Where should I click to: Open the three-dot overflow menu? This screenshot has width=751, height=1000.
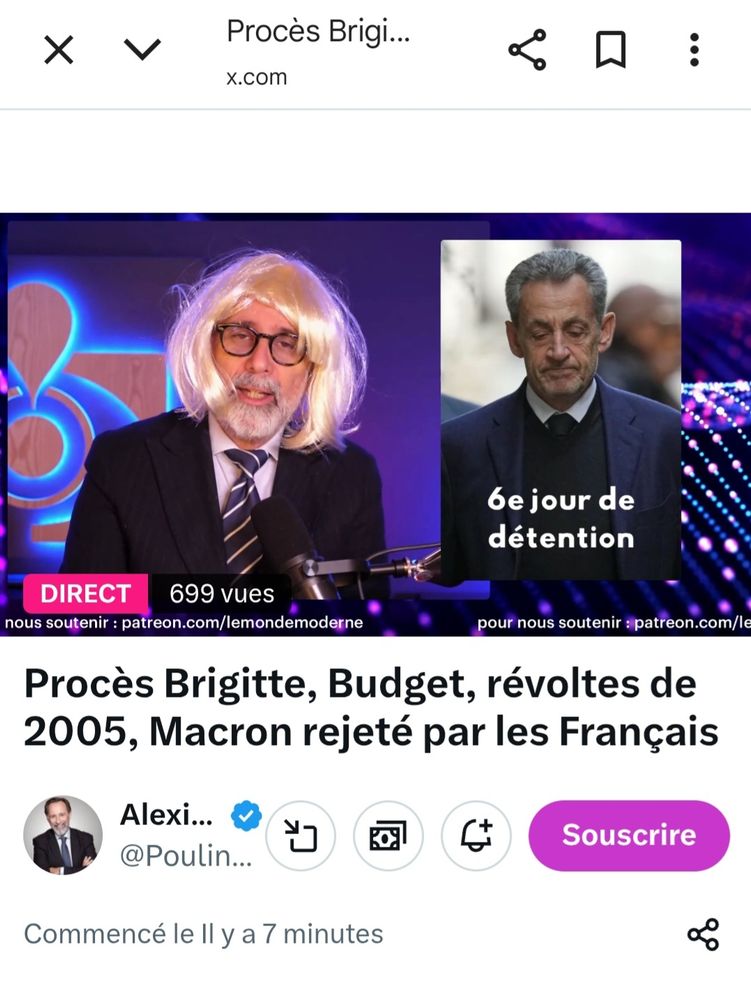pyautogui.click(x=694, y=50)
